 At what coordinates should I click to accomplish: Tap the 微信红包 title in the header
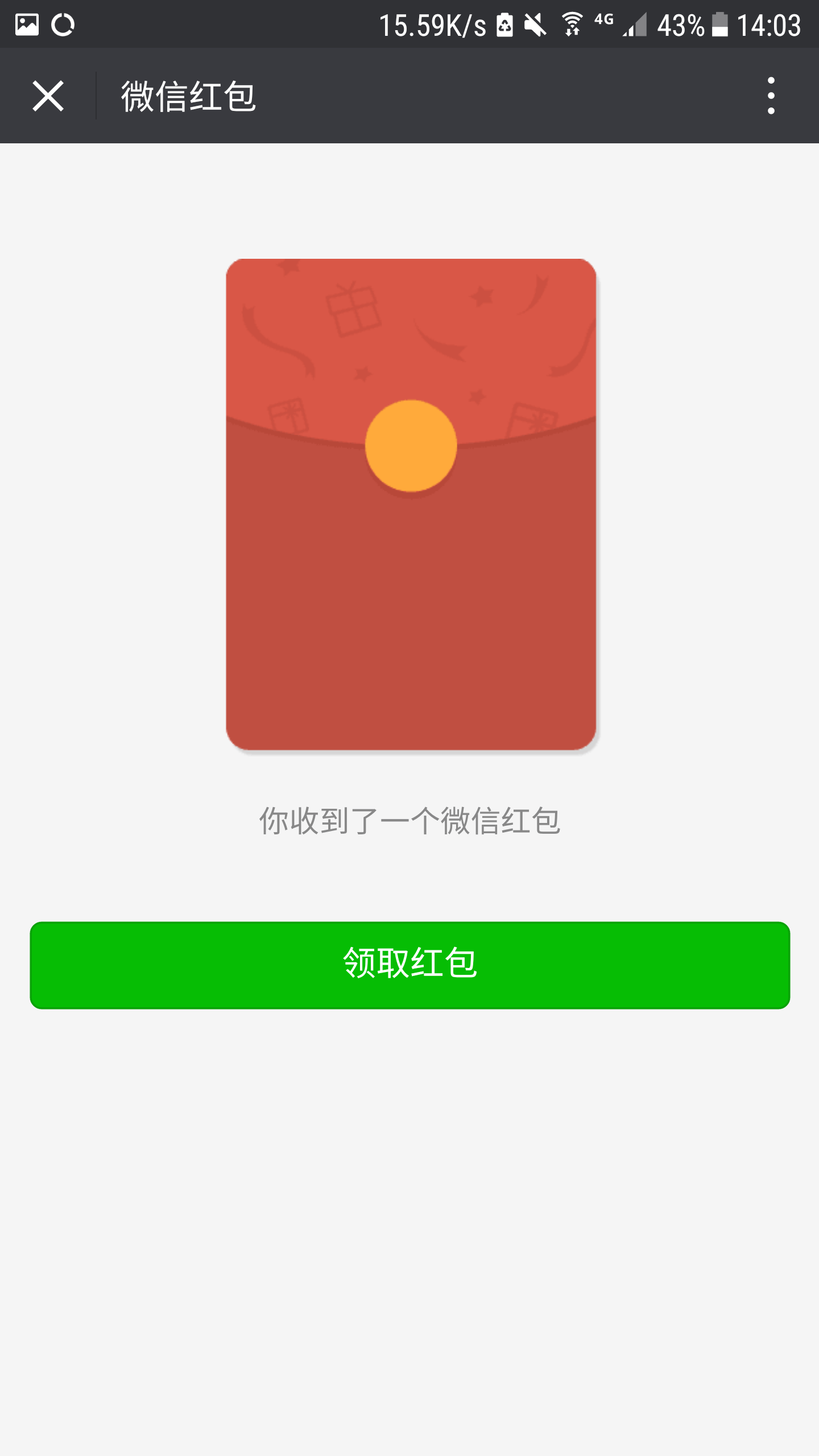click(189, 96)
